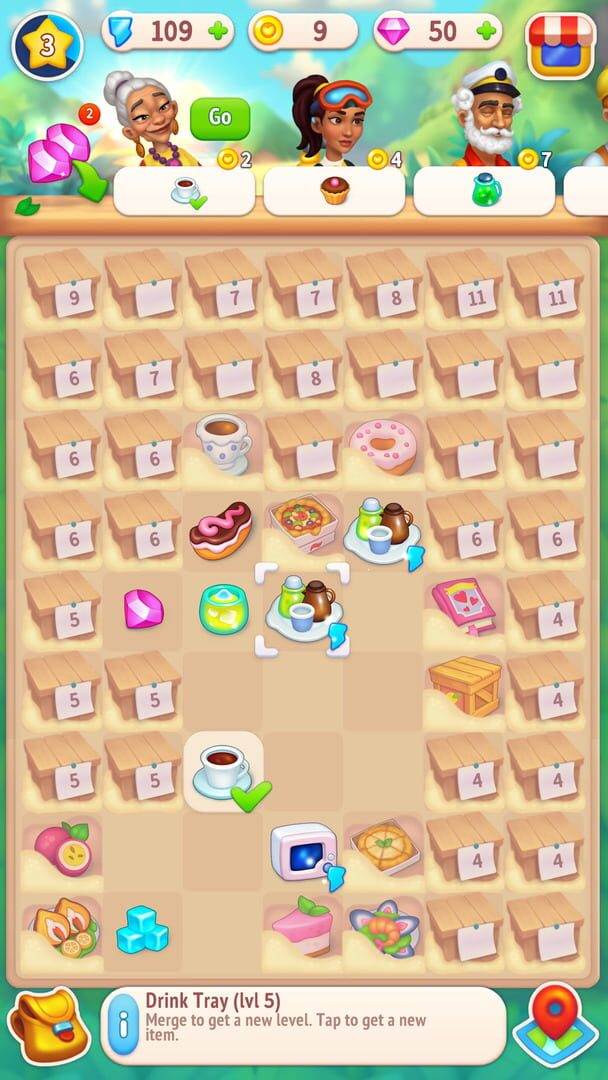Select the pink cake slice
The width and height of the screenshot is (608, 1080).
pyautogui.click(x=302, y=930)
